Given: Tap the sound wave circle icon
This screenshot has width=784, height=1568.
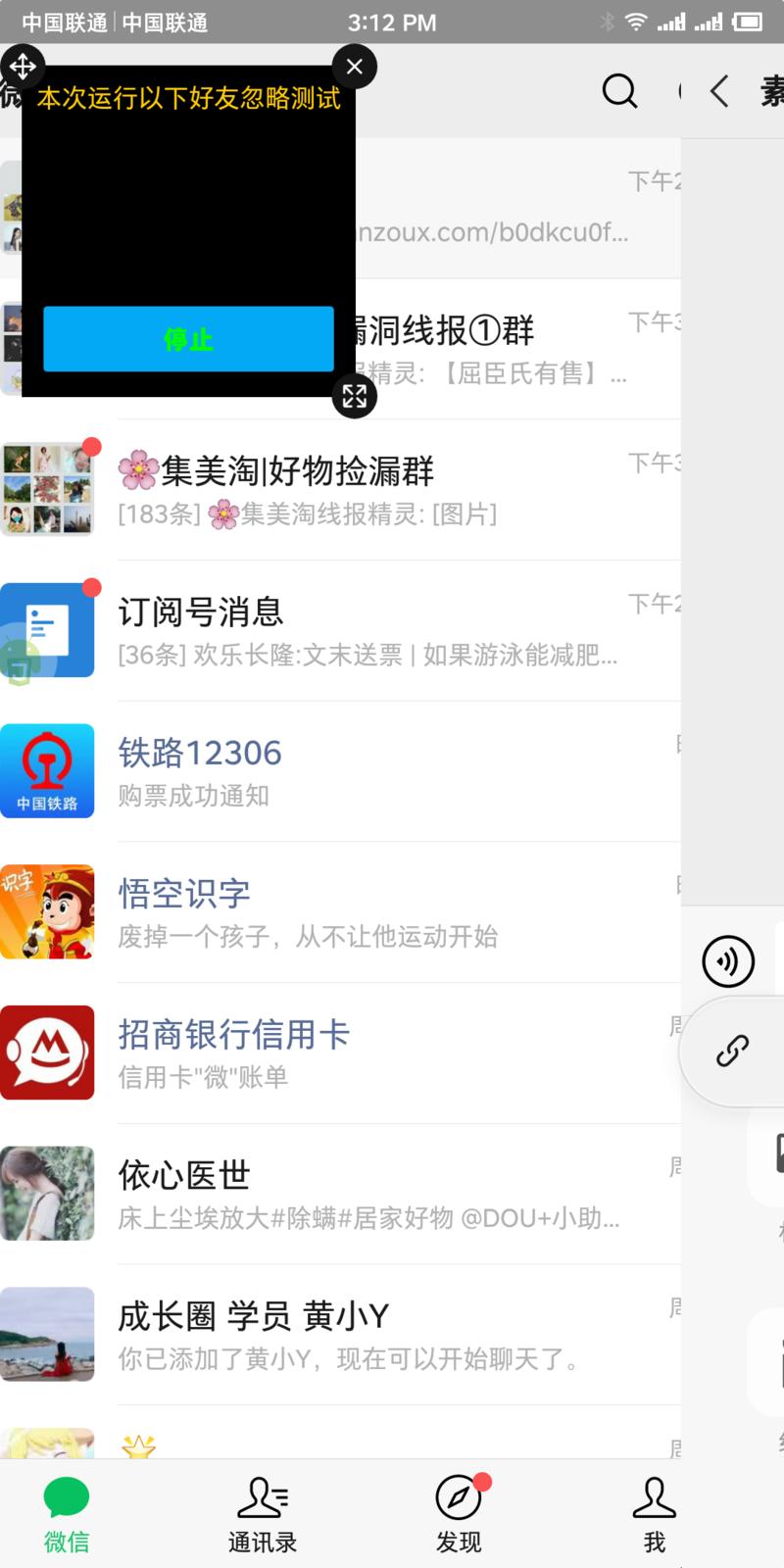Looking at the screenshot, I should 728,961.
